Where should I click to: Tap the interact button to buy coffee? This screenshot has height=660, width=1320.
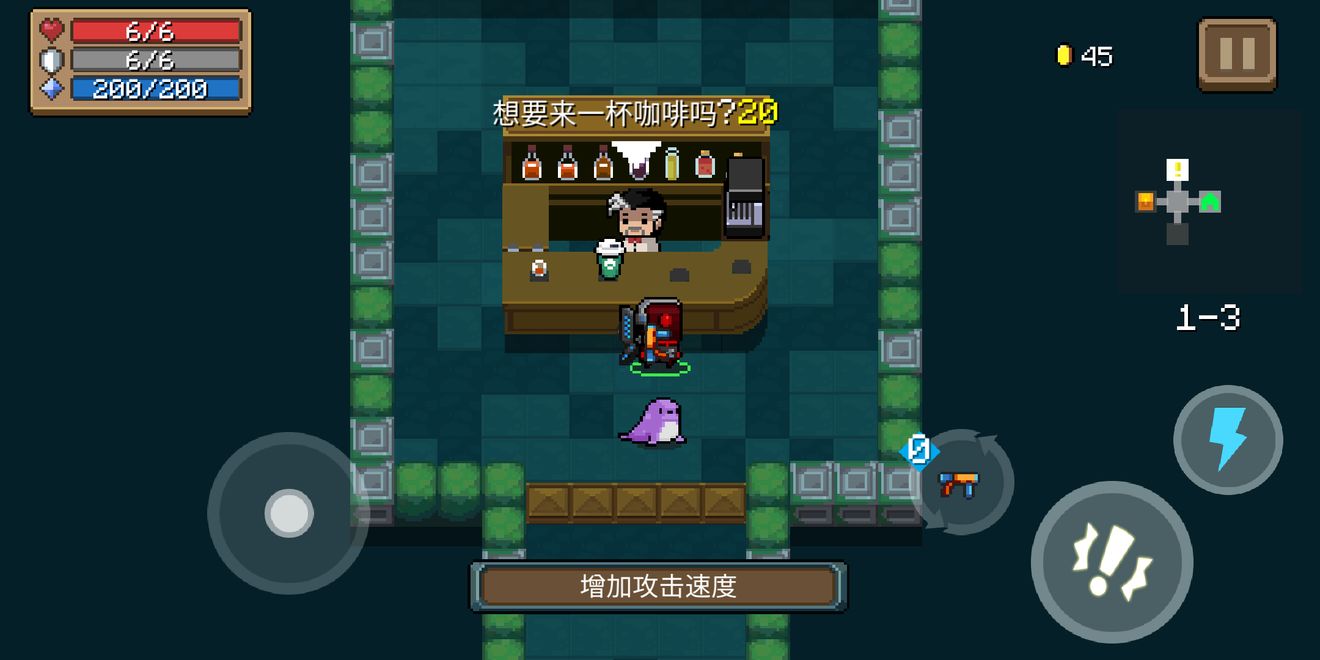(1111, 561)
